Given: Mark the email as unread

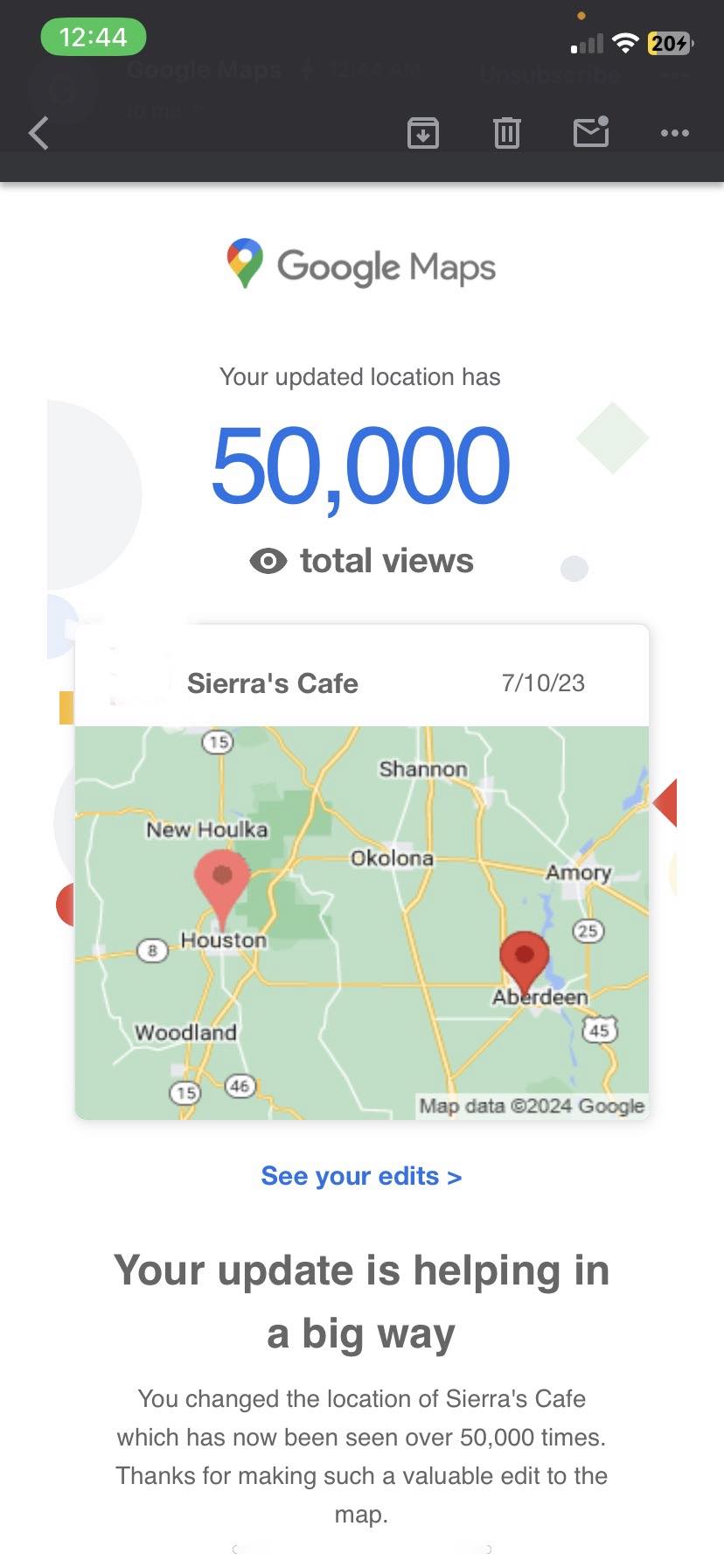Looking at the screenshot, I should coord(591,132).
